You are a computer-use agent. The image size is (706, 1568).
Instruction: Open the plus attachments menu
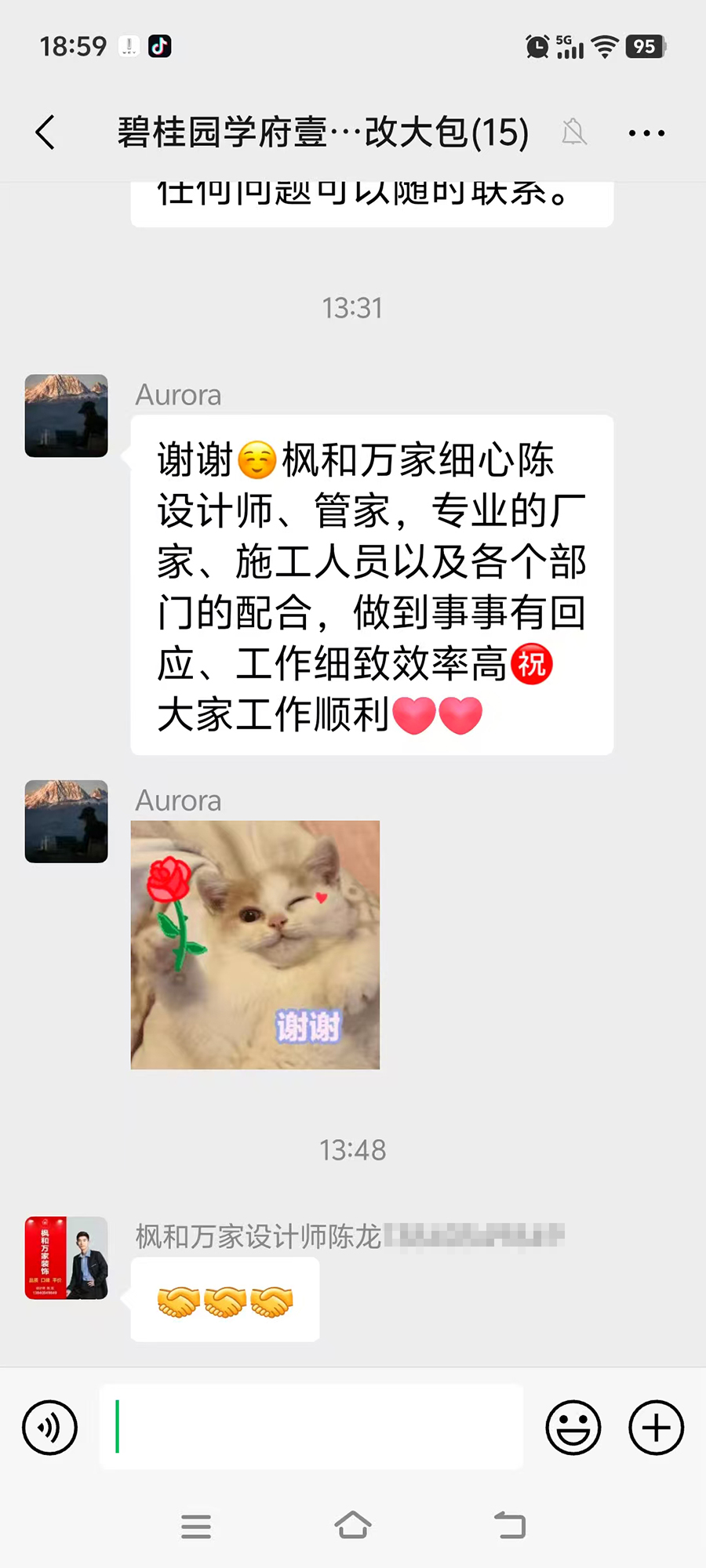pyautogui.click(x=656, y=1428)
